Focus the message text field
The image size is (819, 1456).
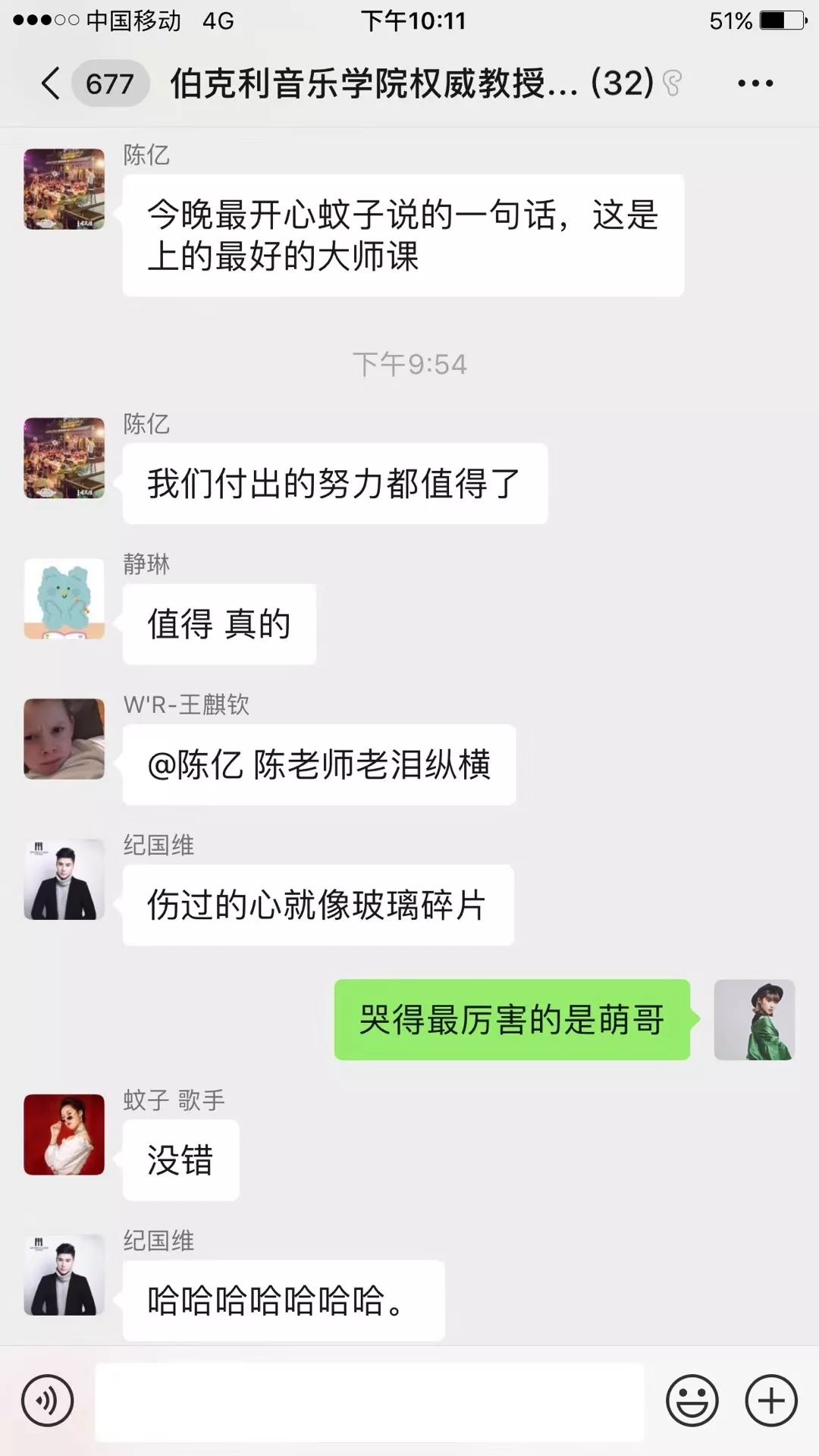point(369,1401)
